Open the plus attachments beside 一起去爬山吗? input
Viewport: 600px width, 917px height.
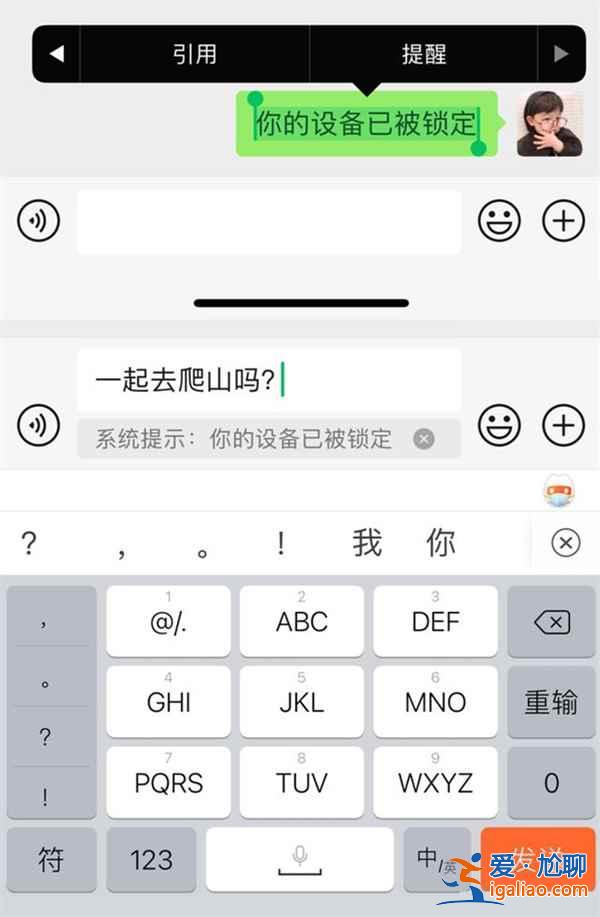point(563,426)
